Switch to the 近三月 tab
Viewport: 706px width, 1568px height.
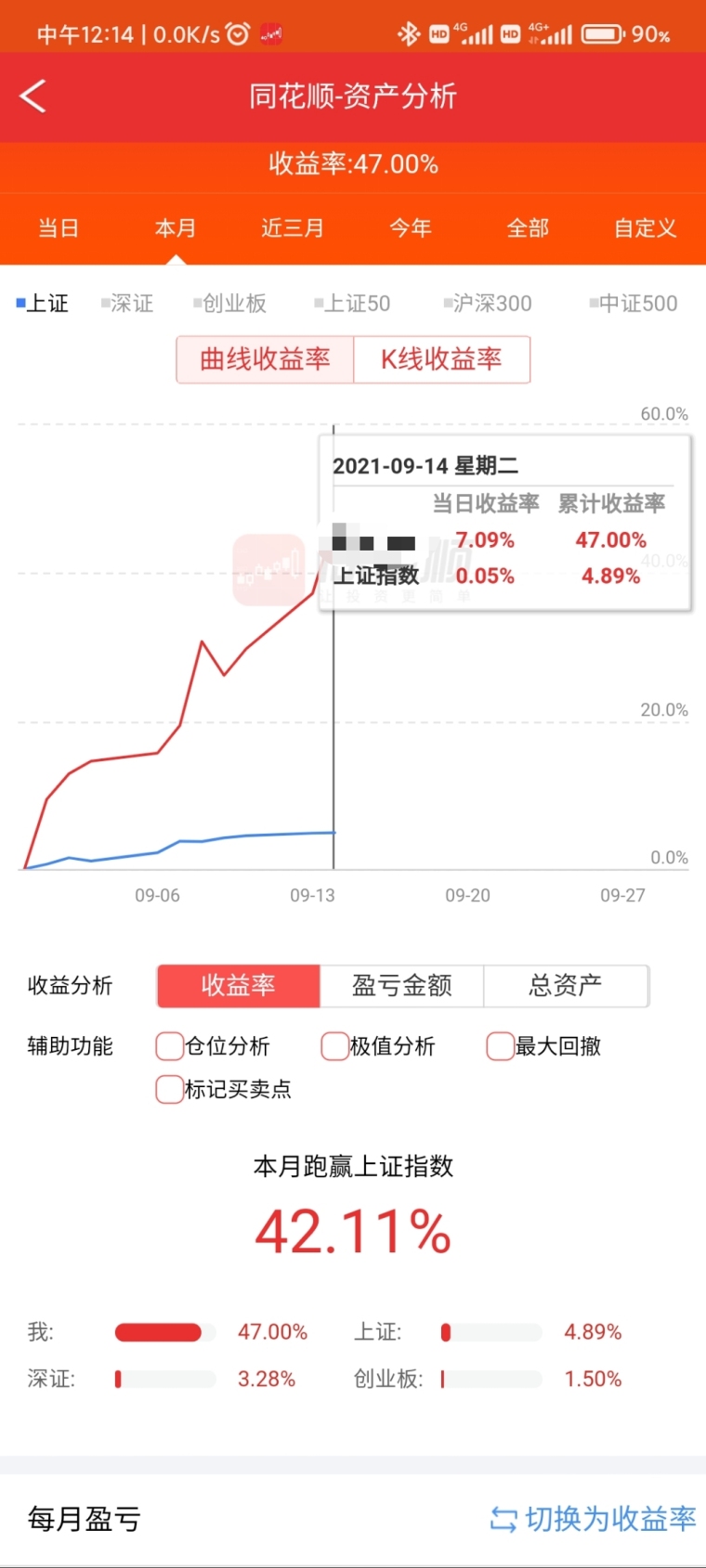tap(293, 227)
